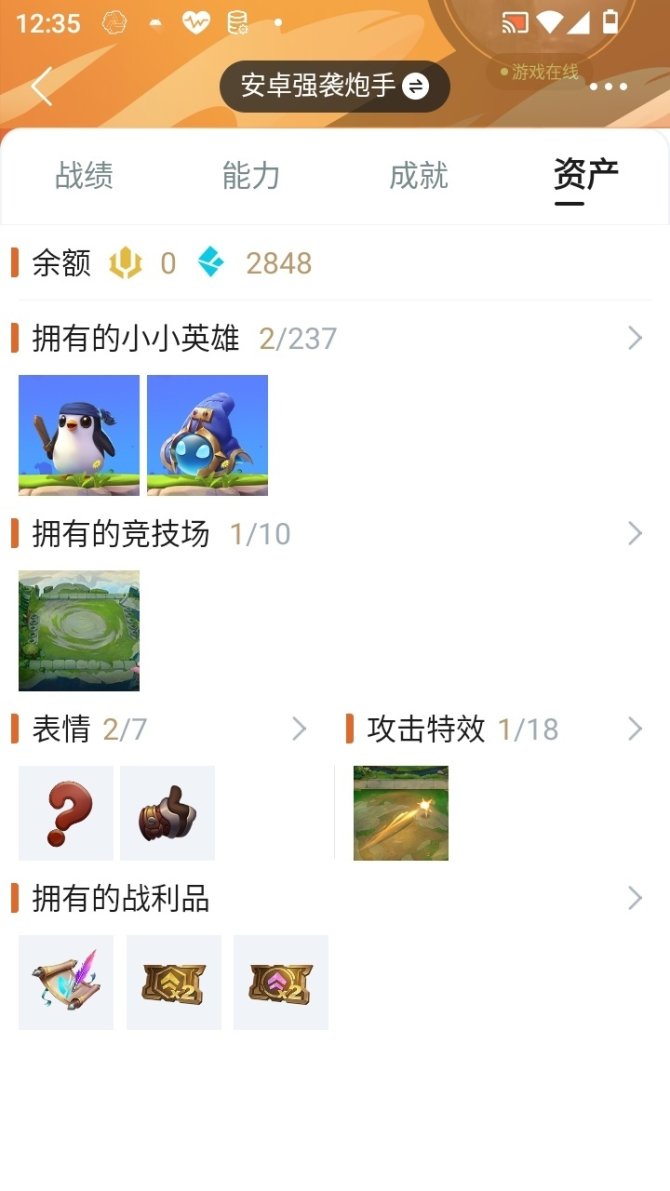This screenshot has width=670, height=1191.
Task: Switch account via 安卓强袭炮手 selector
Action: [334, 86]
